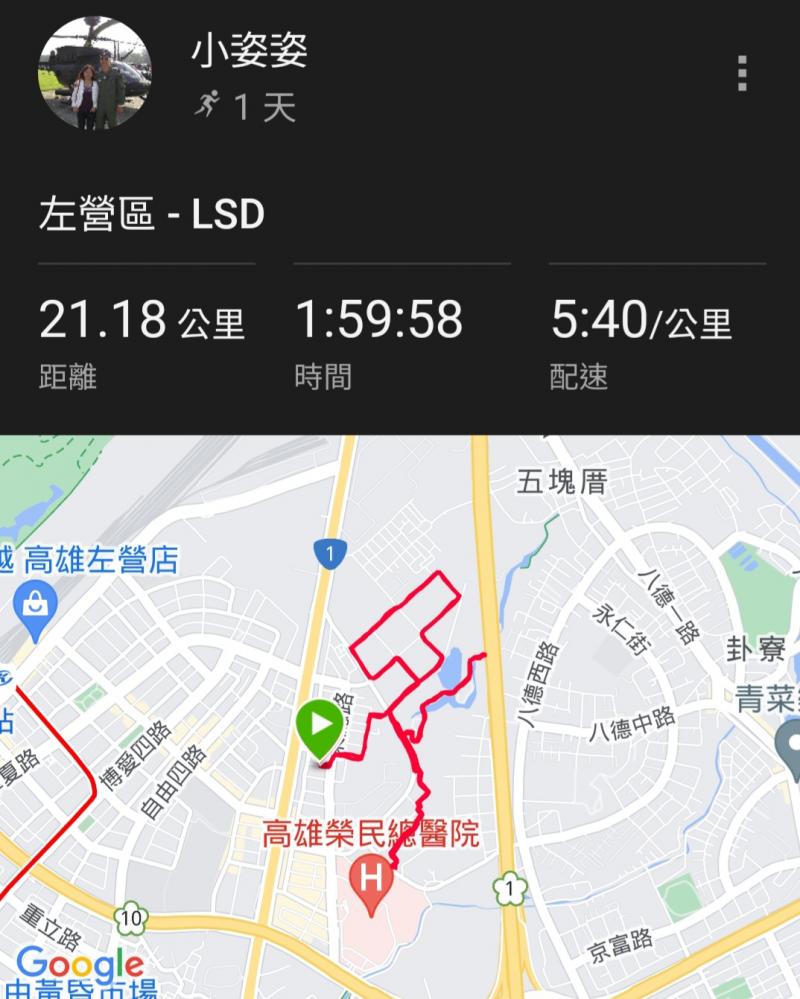800x999 pixels.
Task: Open the running route map
Action: (400, 715)
